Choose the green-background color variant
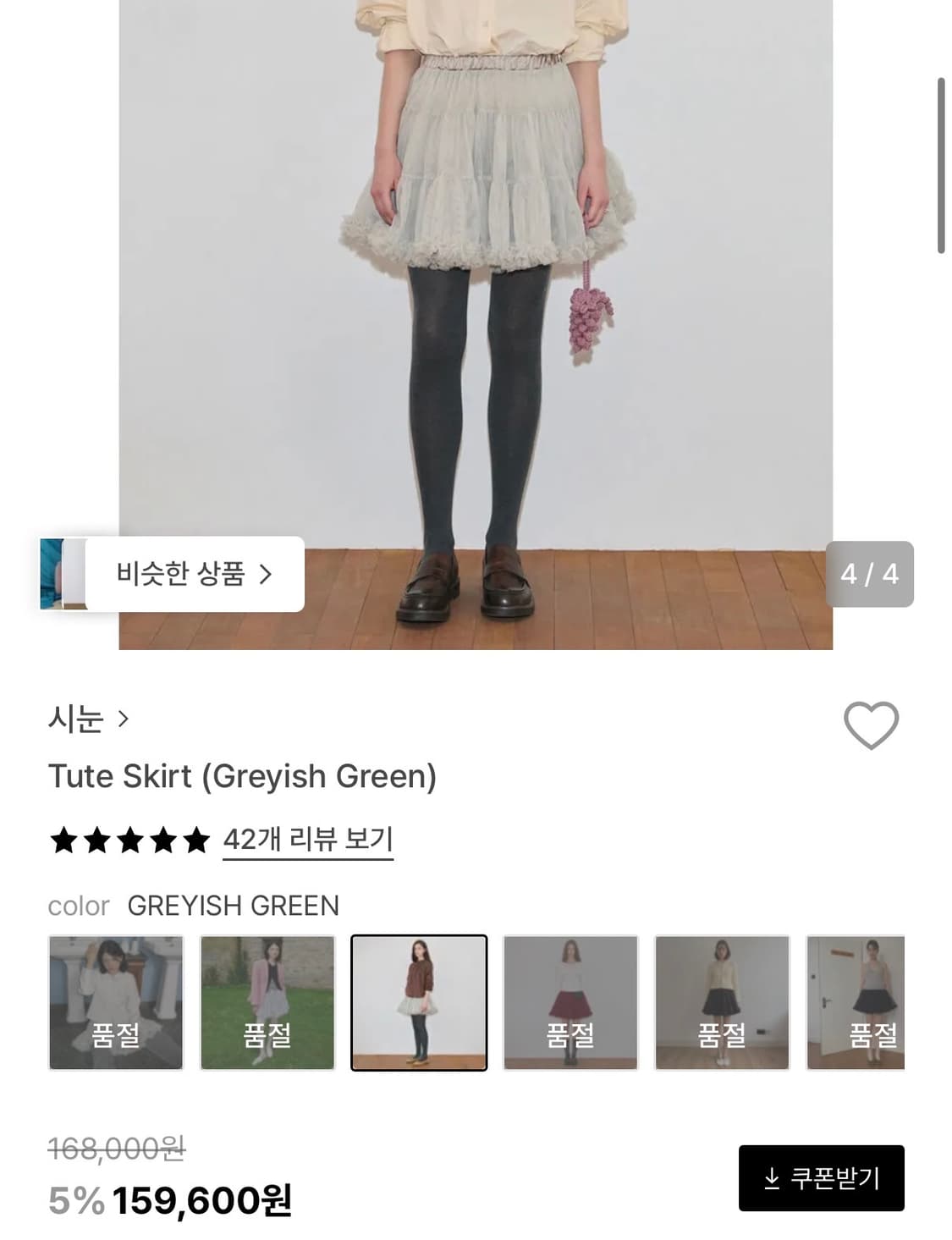The image size is (952, 1240). [x=267, y=1001]
